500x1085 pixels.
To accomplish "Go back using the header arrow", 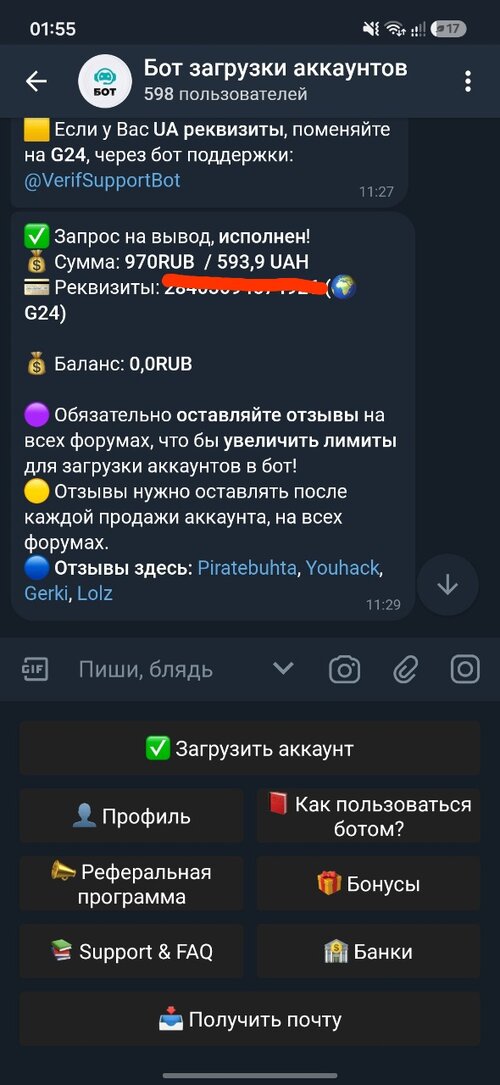I will click(36, 82).
